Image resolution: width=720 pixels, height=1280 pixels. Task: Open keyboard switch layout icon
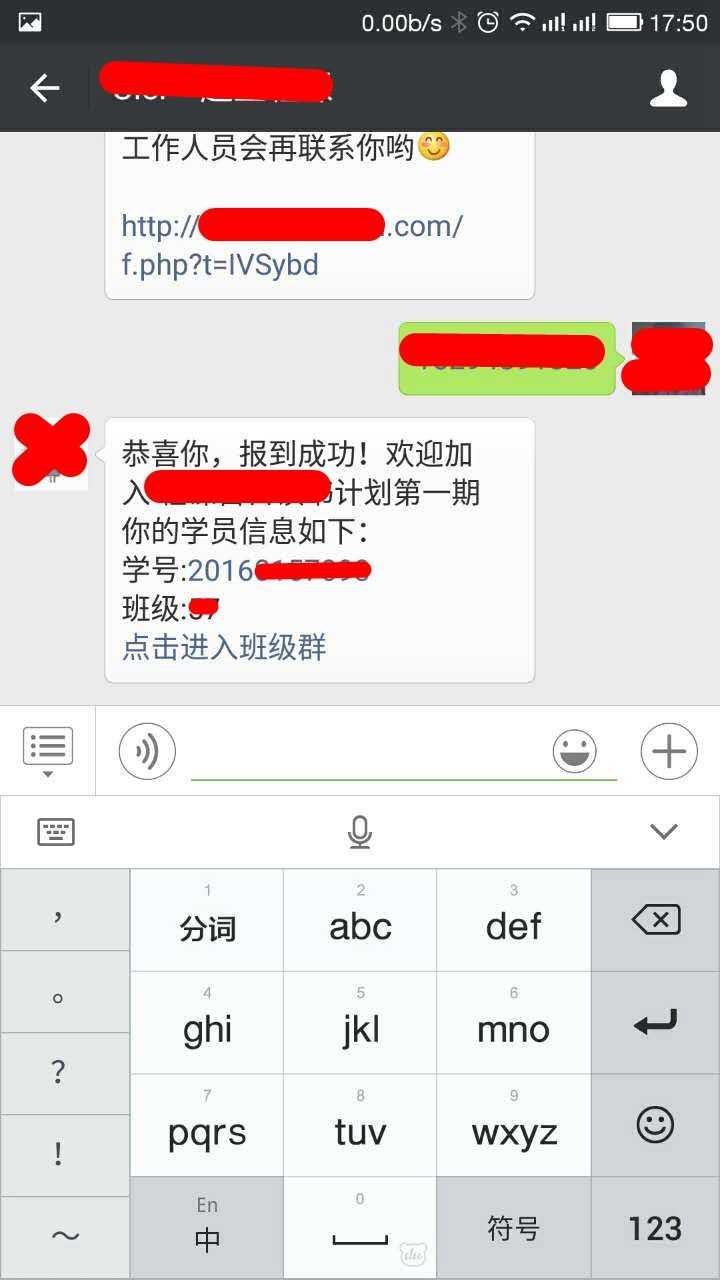point(56,831)
